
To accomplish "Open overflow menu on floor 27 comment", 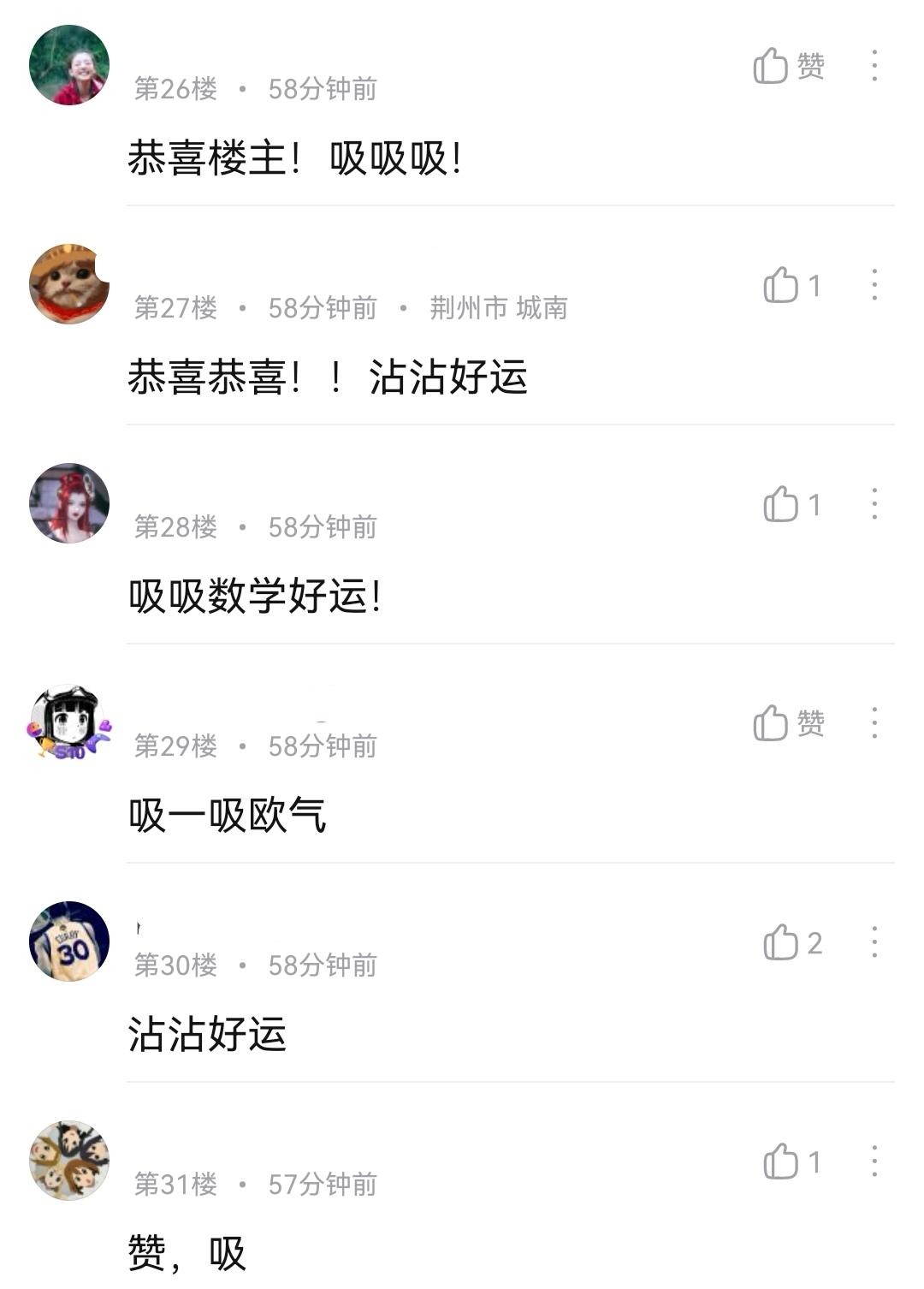I will tap(874, 285).
